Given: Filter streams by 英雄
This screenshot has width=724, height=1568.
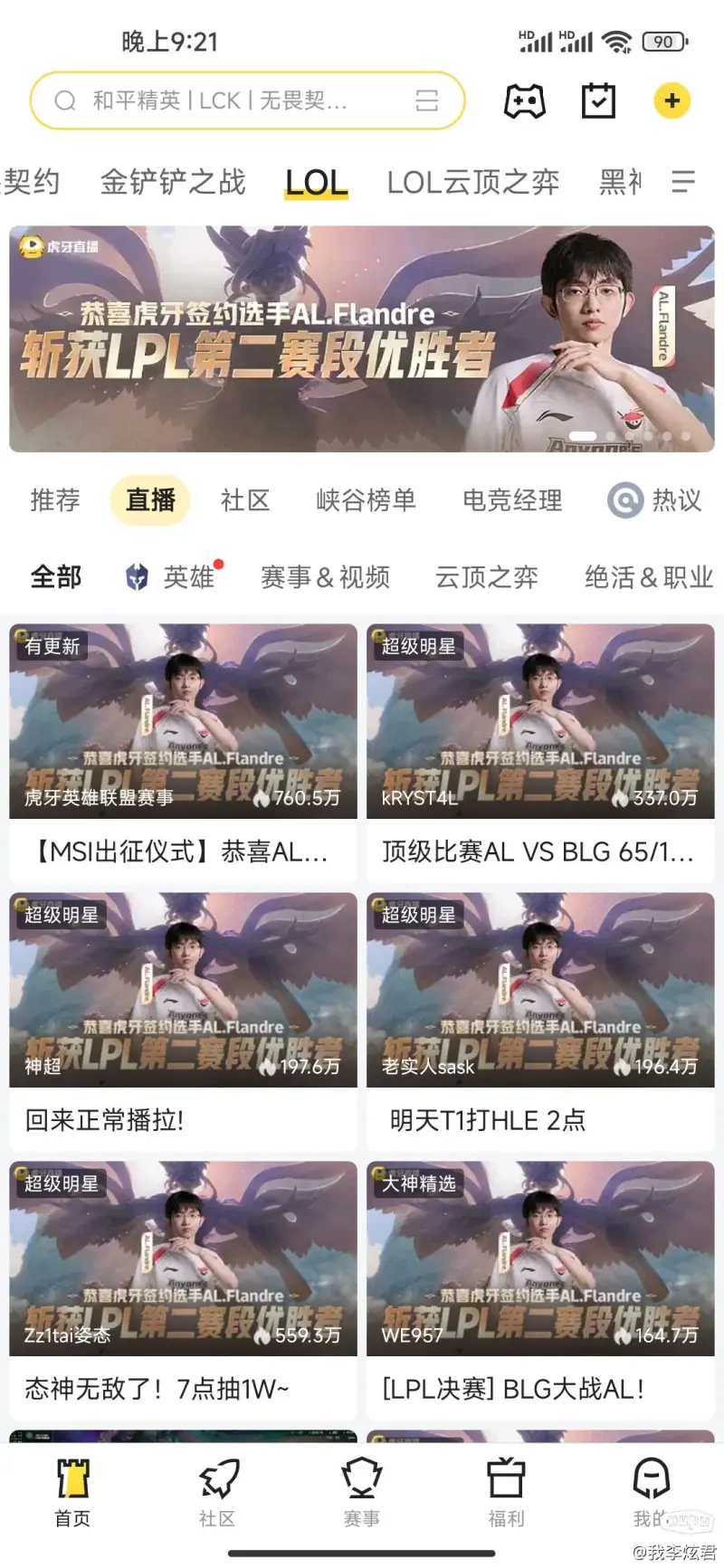Looking at the screenshot, I should point(188,576).
